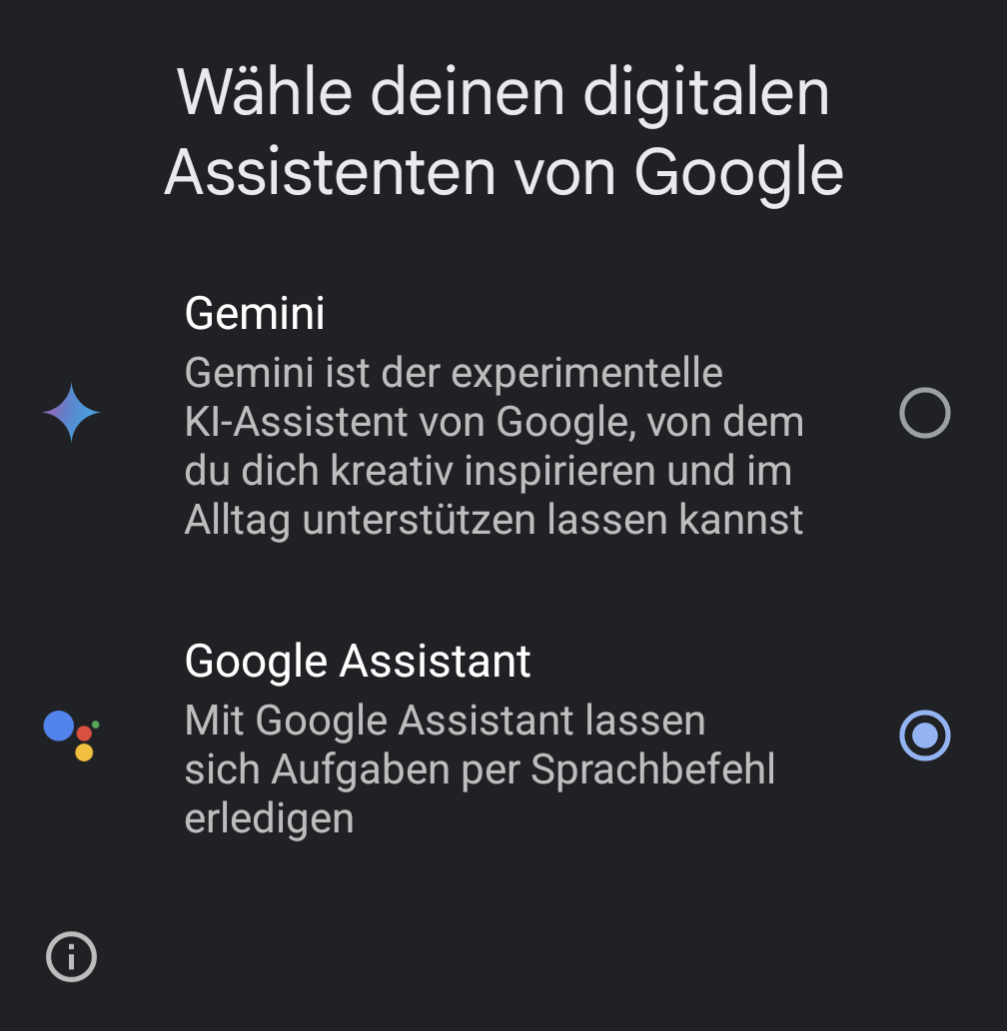Select the Gemini radio button
1007x1031 pixels.
click(x=924, y=414)
